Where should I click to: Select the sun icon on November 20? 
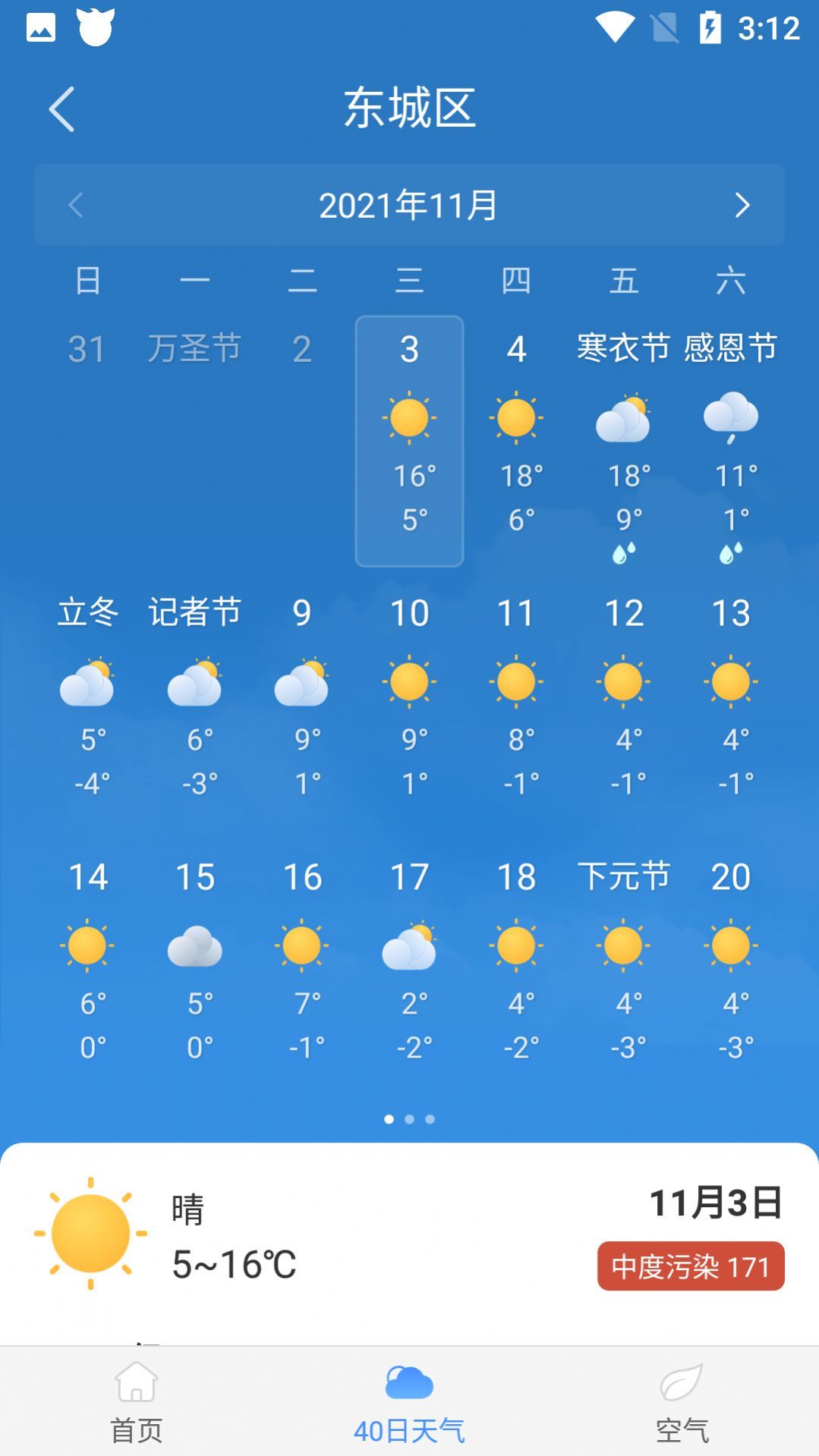[730, 943]
